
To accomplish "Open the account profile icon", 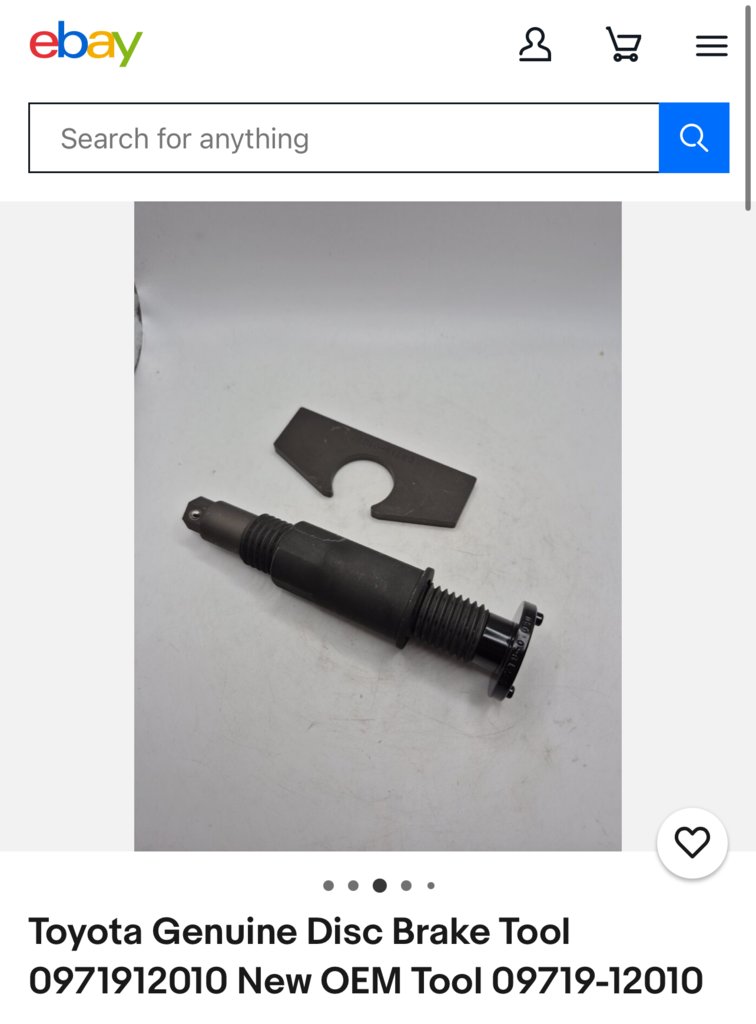I will (535, 45).
